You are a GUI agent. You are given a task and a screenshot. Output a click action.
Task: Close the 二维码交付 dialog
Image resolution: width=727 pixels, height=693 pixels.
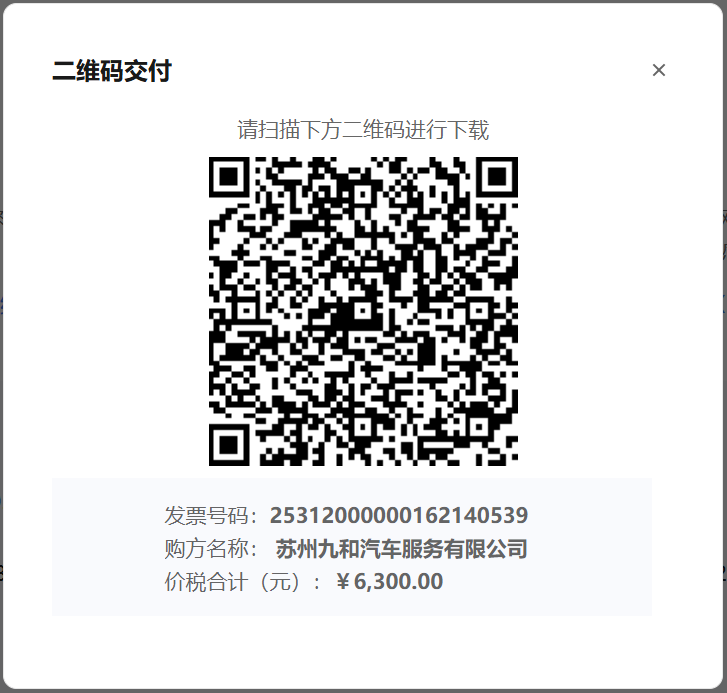[658, 70]
